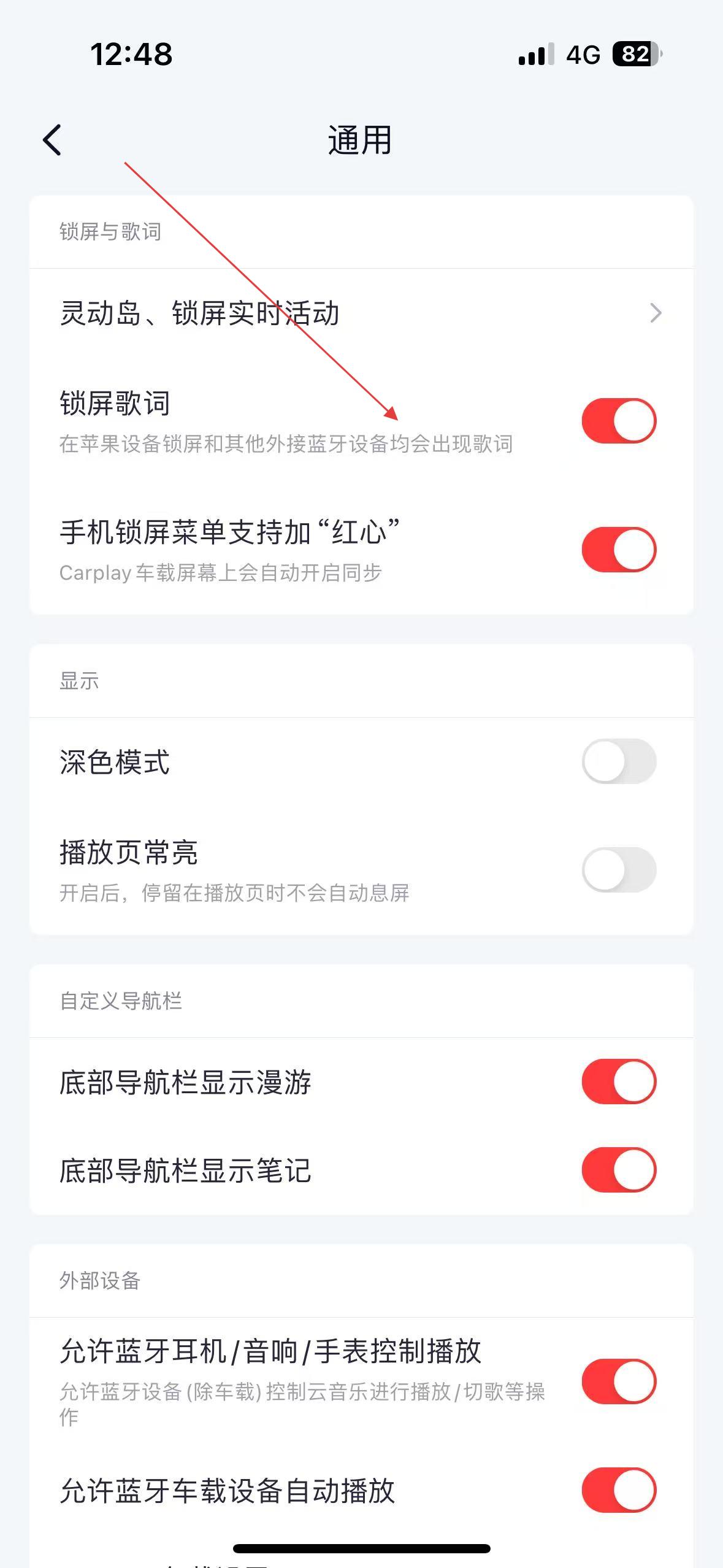Viewport: 723px width, 1568px height.
Task: Open 灵动岛、锁屏实时活动 settings
Action: click(361, 313)
